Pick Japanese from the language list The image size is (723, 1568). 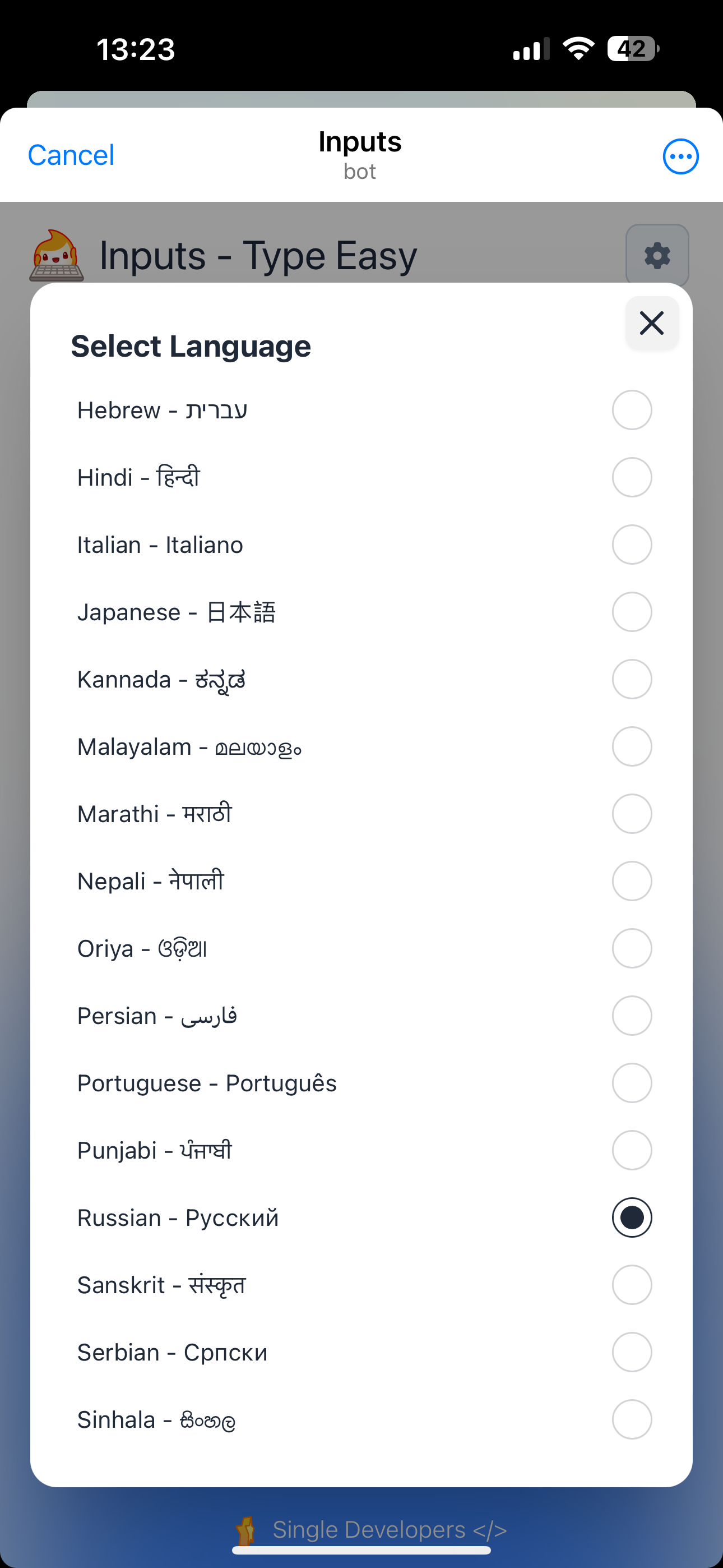pos(631,612)
